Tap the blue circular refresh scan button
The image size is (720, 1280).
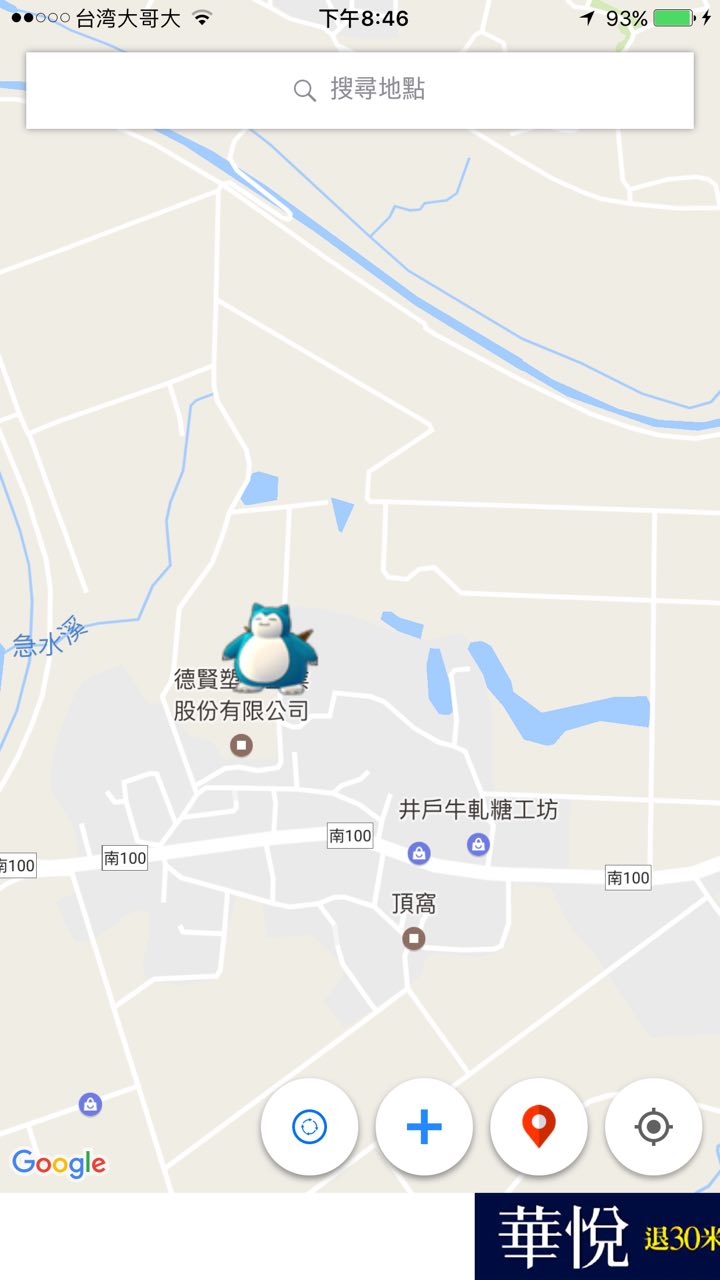(309, 1127)
